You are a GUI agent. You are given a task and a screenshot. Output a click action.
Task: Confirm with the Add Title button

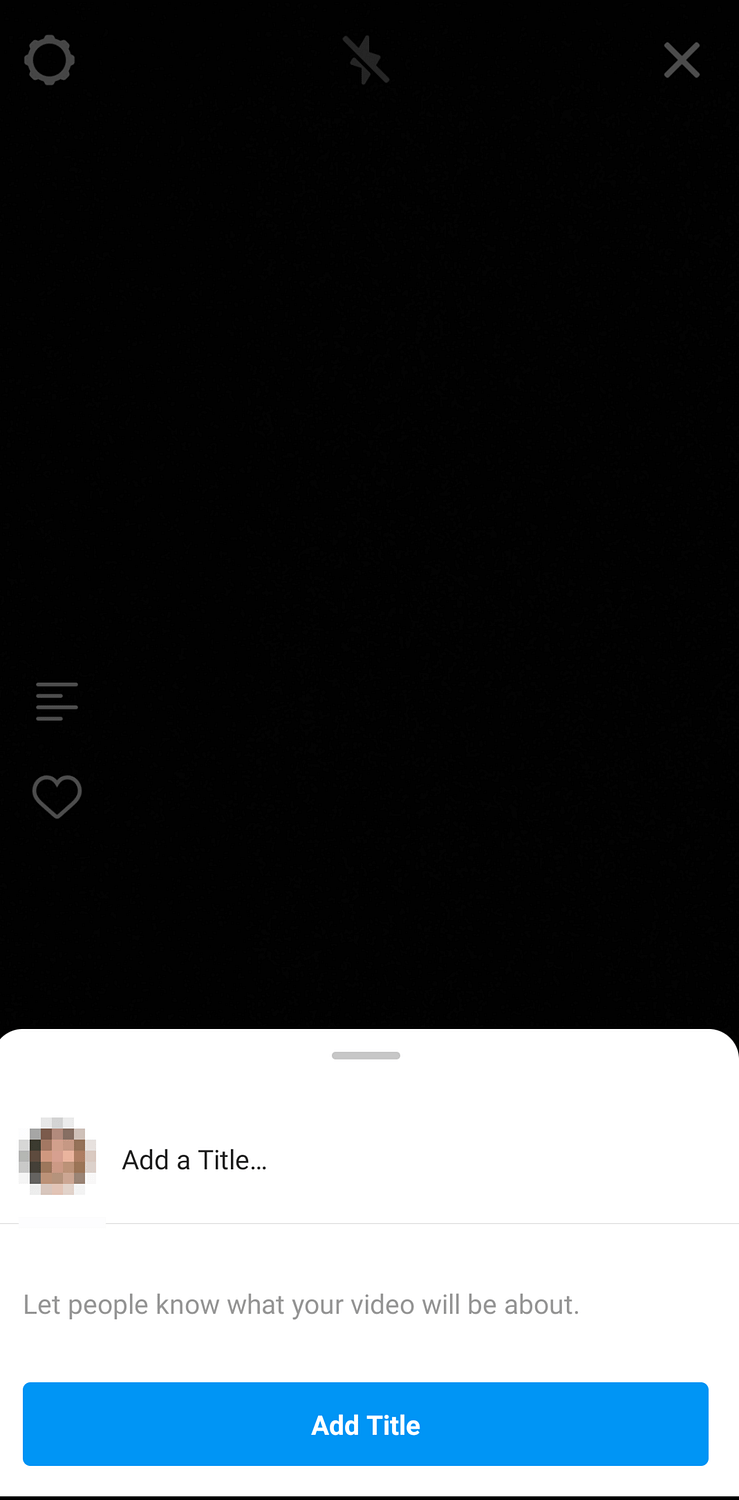pos(366,1424)
